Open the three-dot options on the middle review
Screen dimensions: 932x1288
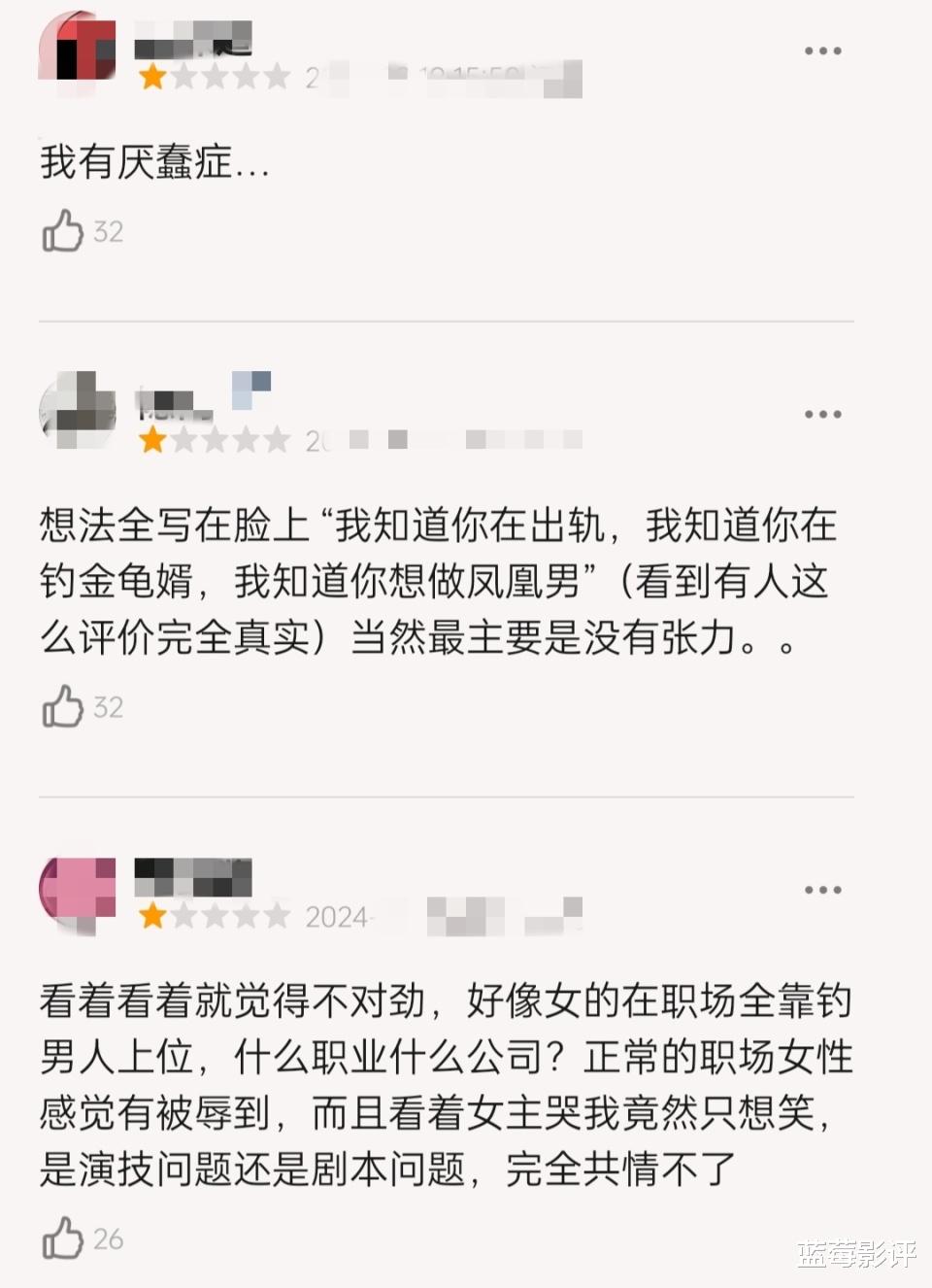(x=823, y=413)
